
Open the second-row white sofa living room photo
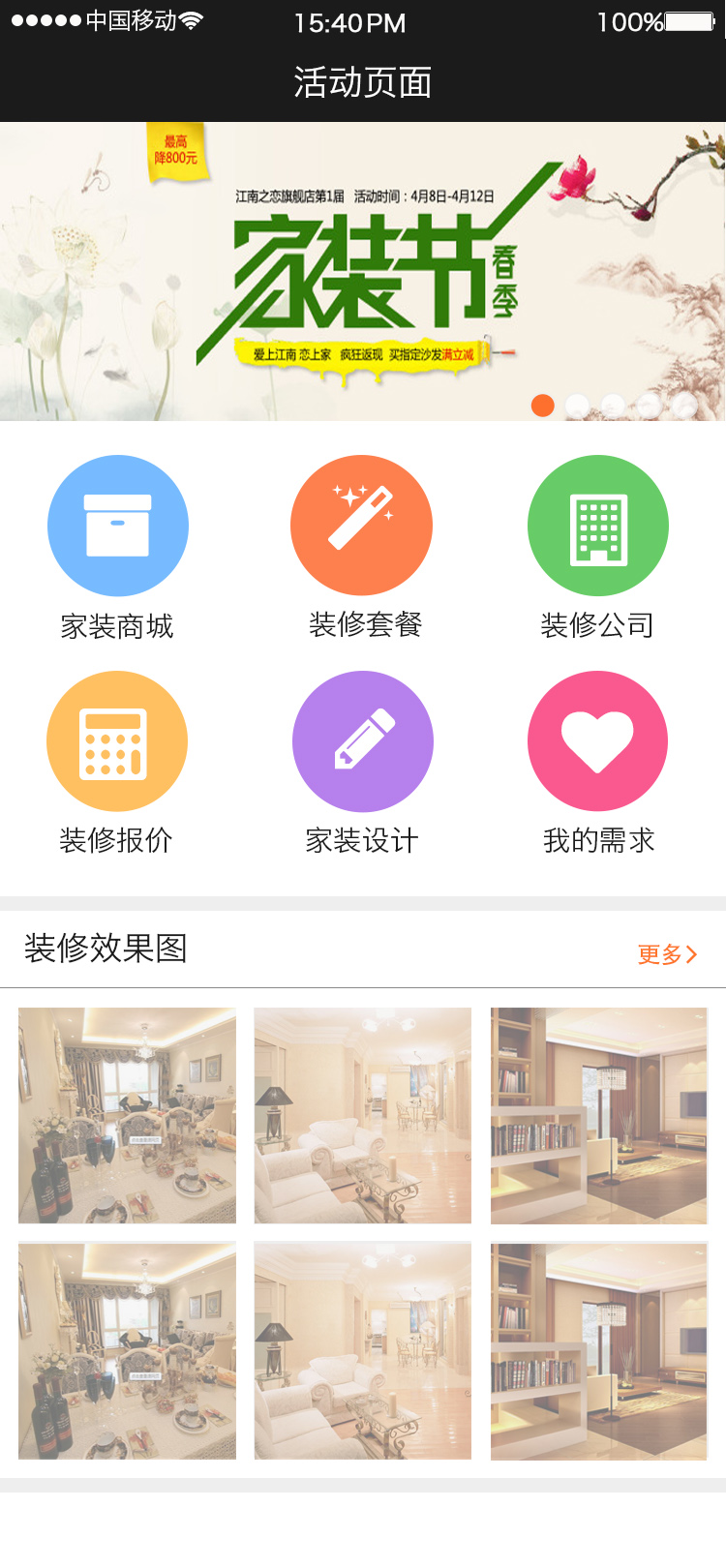362,1351
